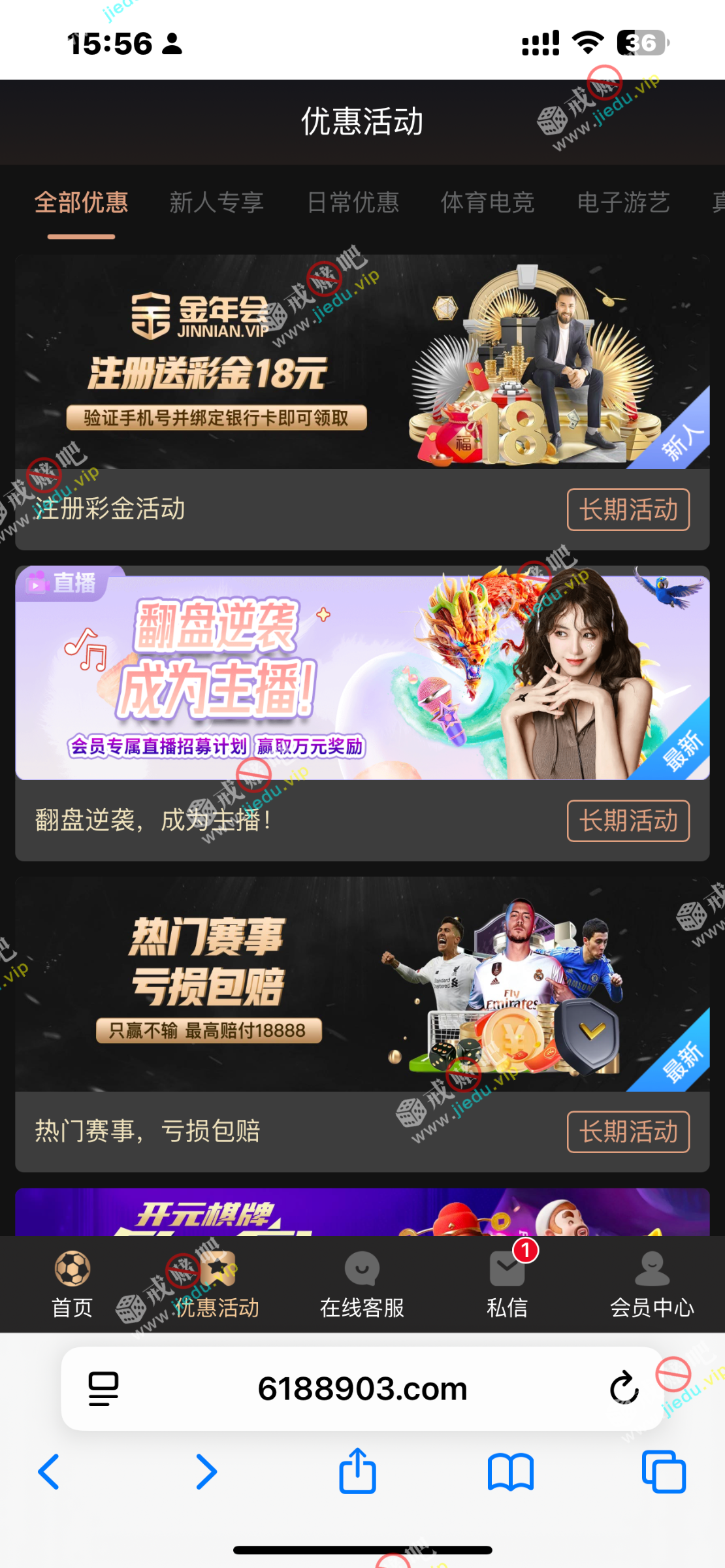Open the 注册送彩金18元 promotion banner
The width and height of the screenshot is (725, 1568).
click(362, 363)
